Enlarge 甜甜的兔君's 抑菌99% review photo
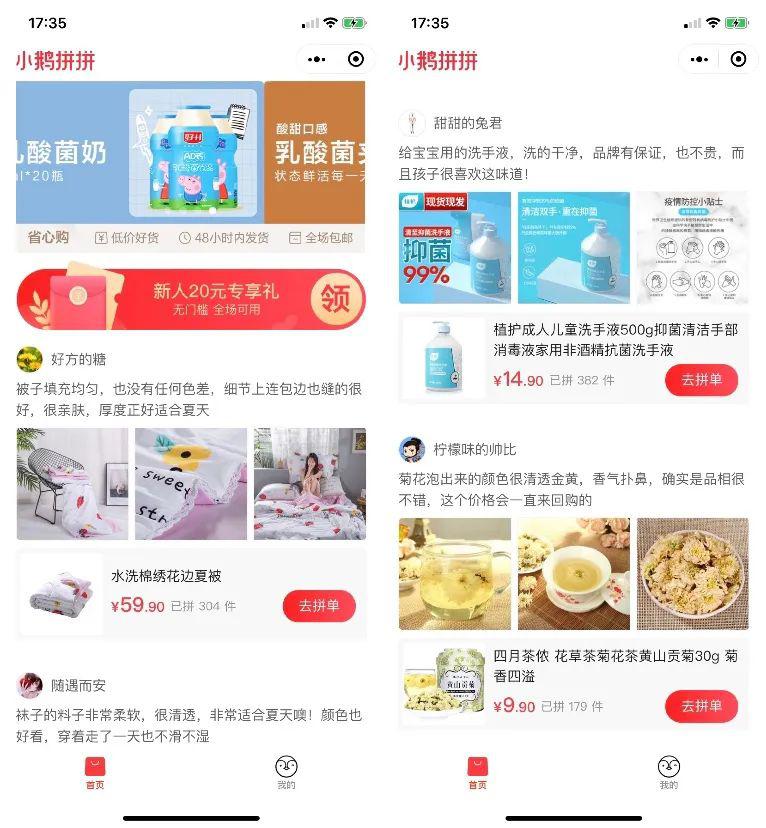The width and height of the screenshot is (766, 828). pyautogui.click(x=454, y=248)
